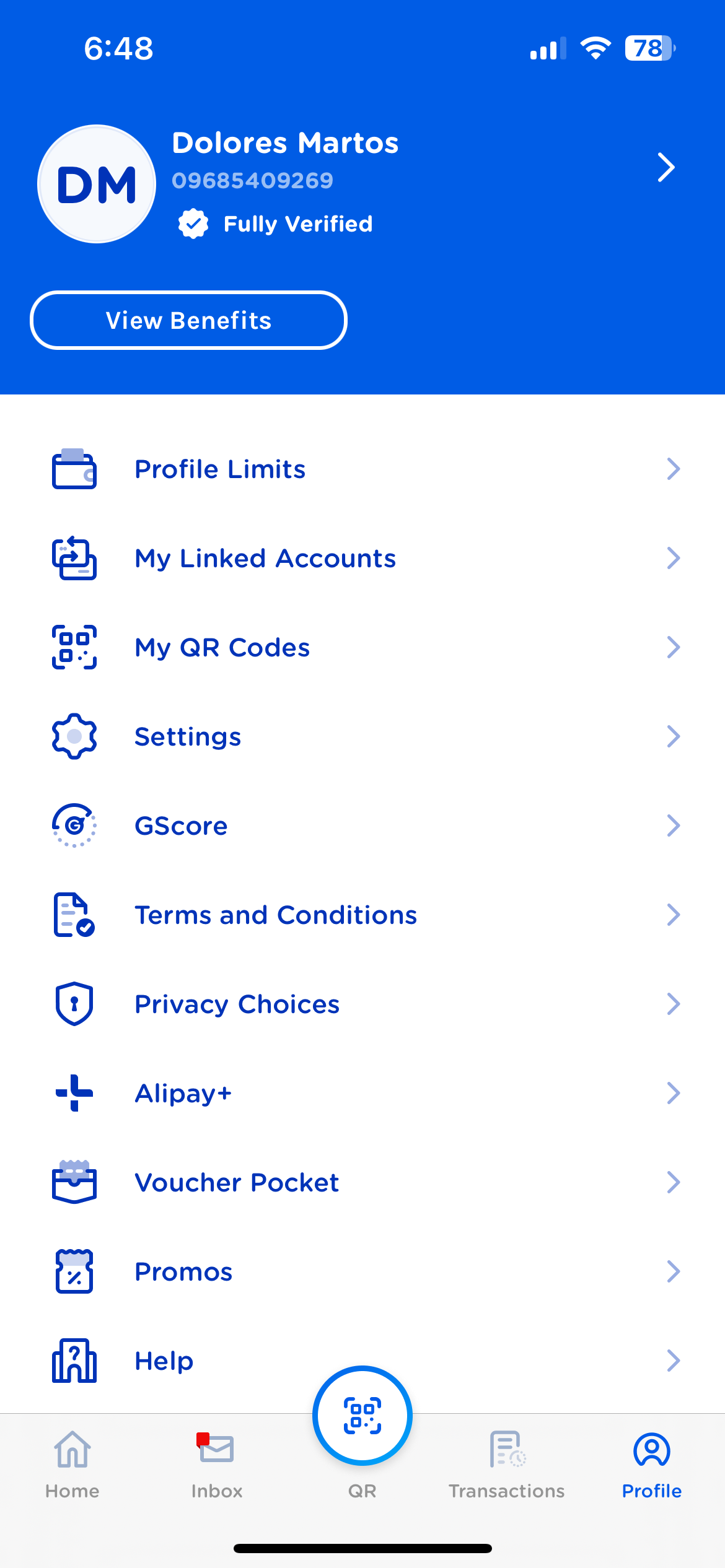Select the Profile tab
Viewport: 725px width, 1568px height.
click(652, 1465)
